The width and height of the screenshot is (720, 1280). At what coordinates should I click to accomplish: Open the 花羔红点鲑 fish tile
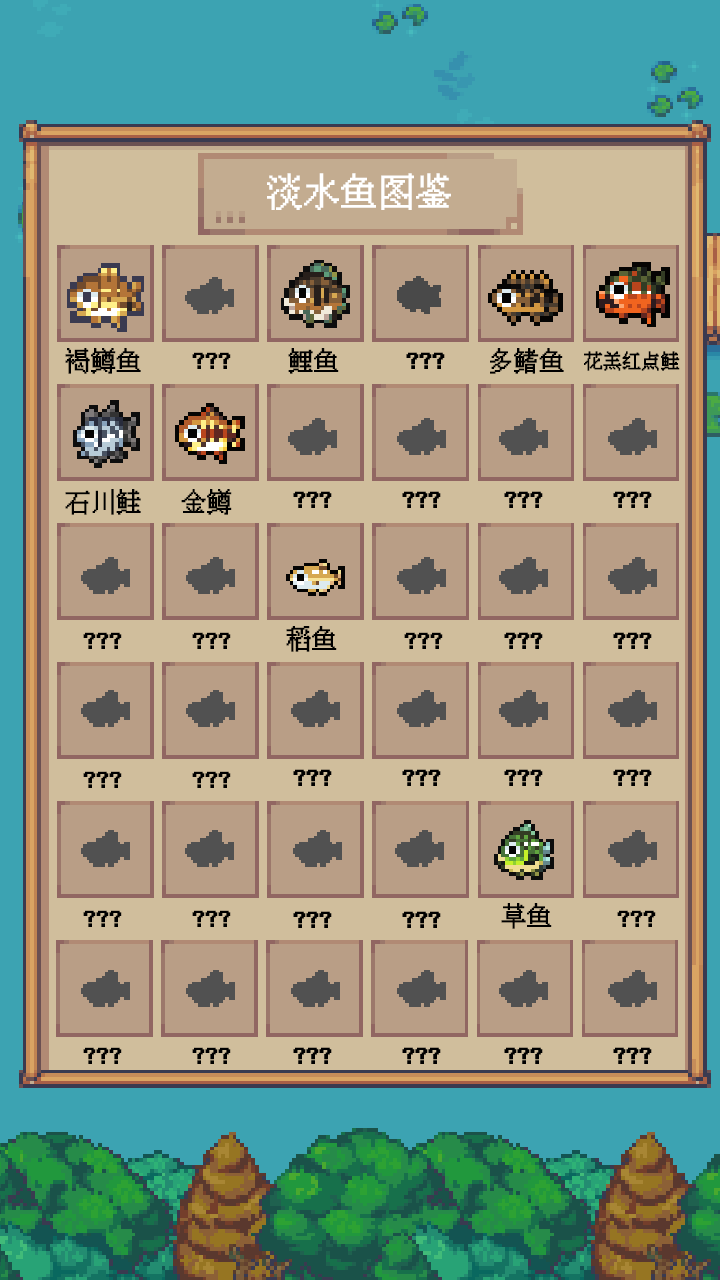coord(631,294)
